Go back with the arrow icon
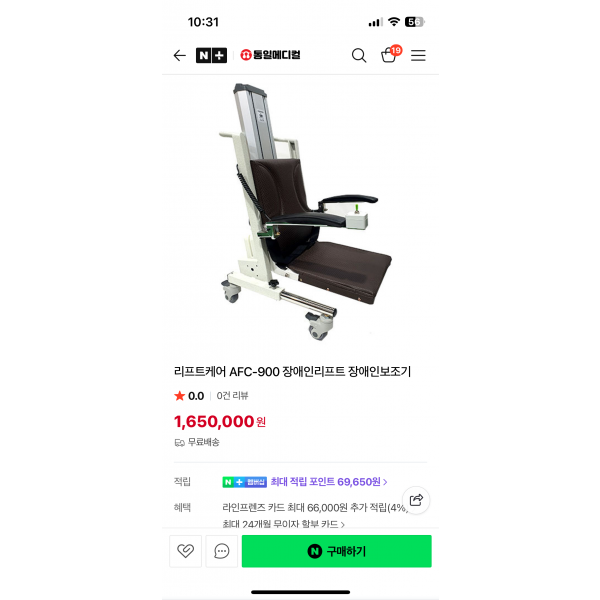This screenshot has width=600, height=600. (x=180, y=56)
